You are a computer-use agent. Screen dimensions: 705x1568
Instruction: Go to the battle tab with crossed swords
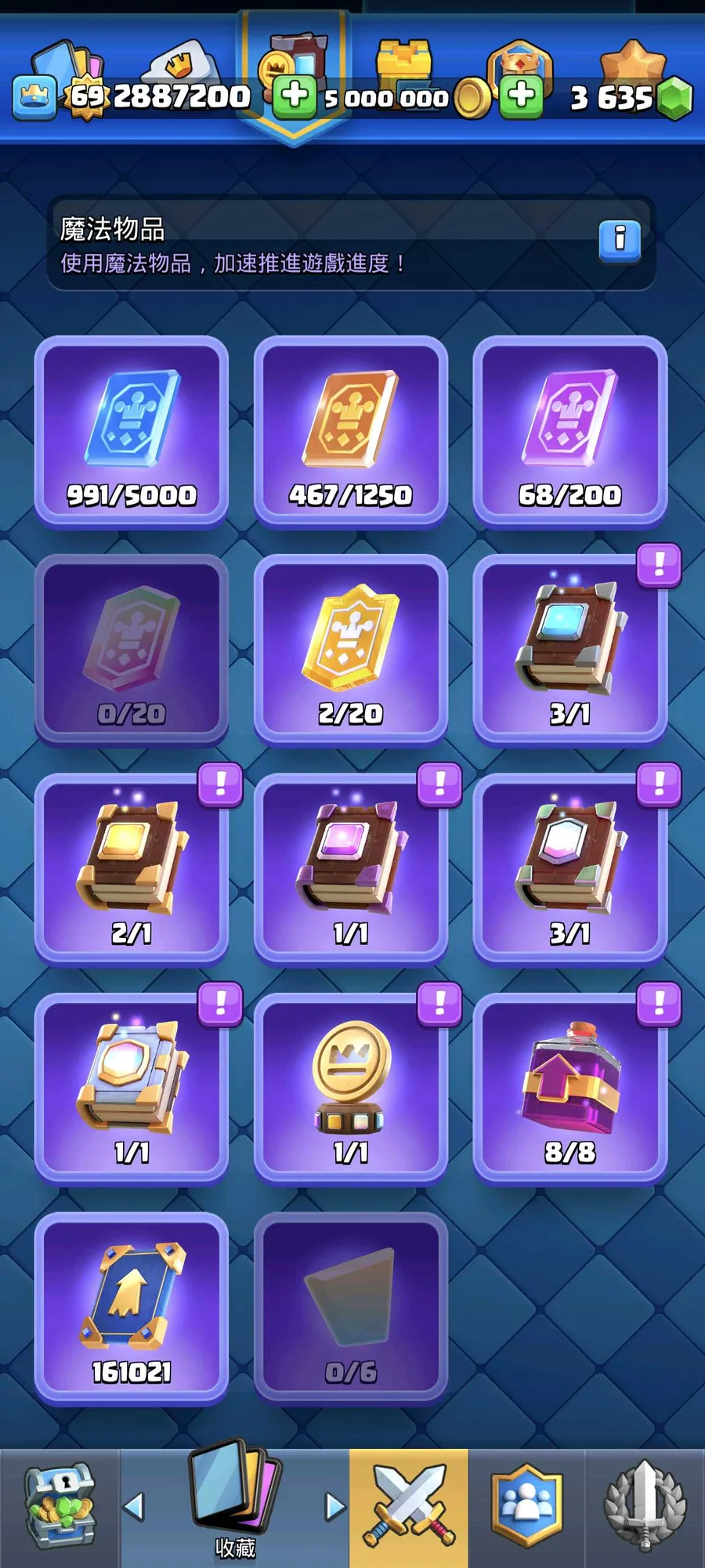pos(409,1508)
